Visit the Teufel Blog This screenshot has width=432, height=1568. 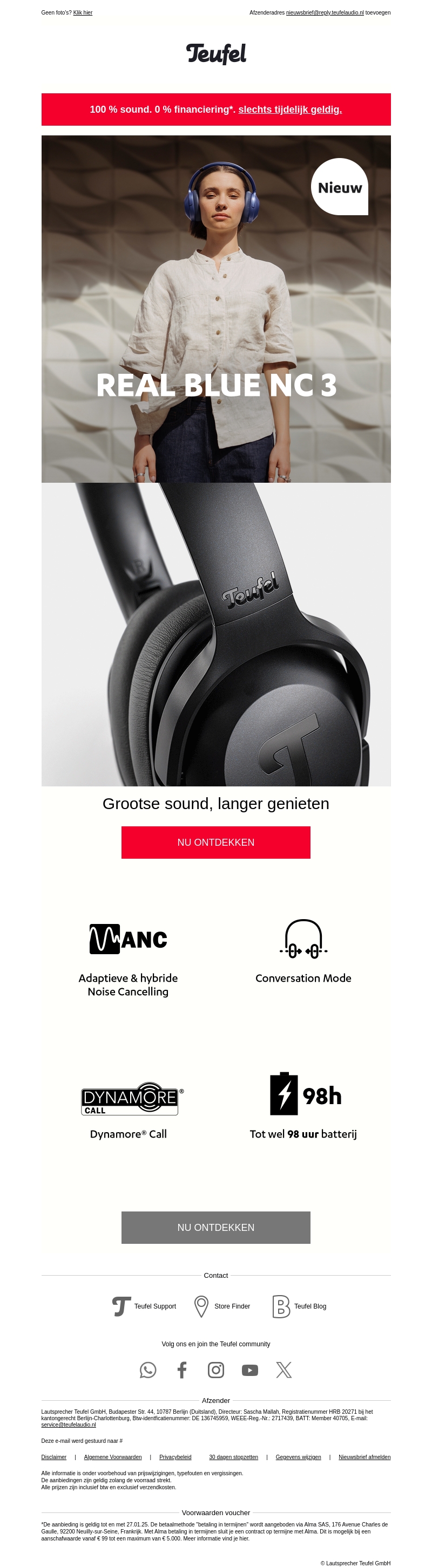pyautogui.click(x=299, y=1306)
